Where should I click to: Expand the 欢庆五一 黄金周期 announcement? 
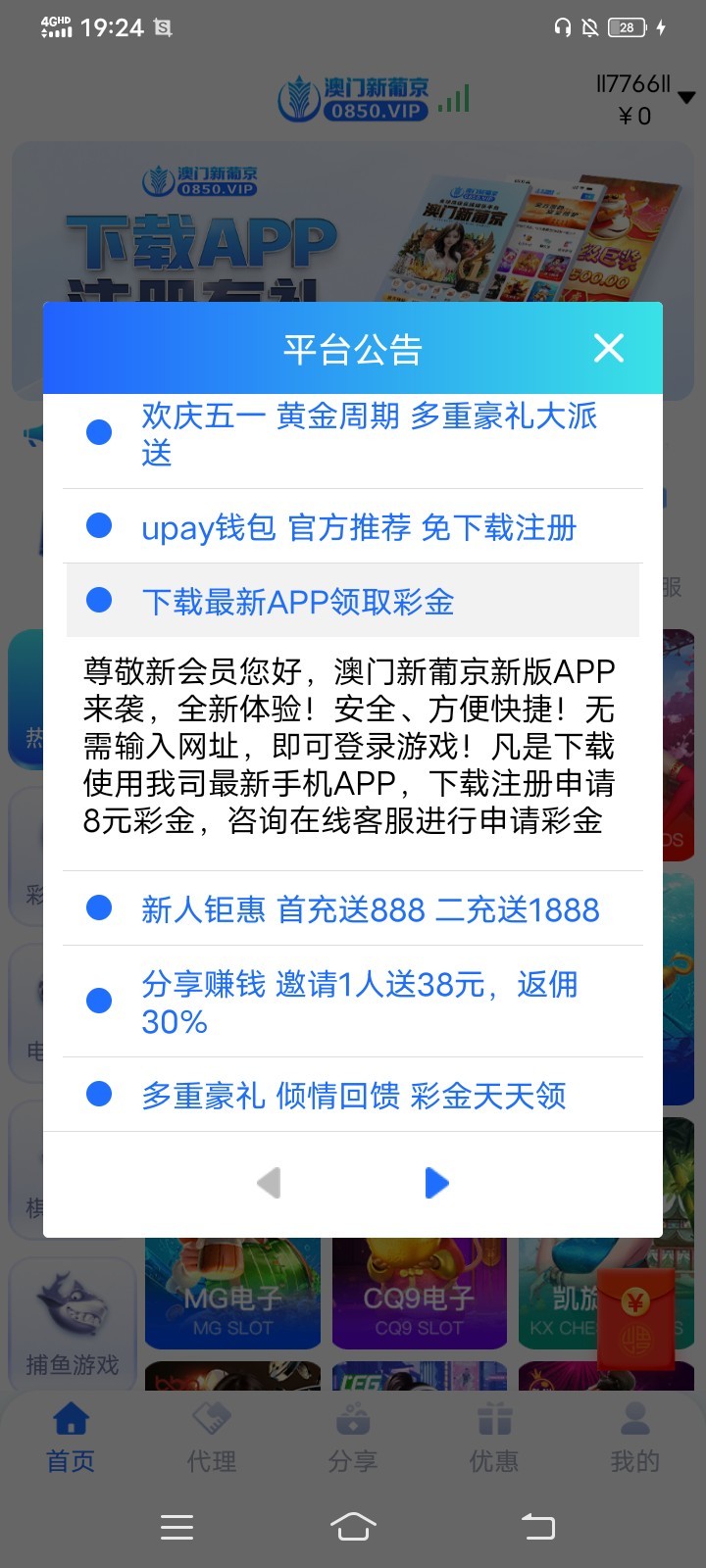point(369,434)
